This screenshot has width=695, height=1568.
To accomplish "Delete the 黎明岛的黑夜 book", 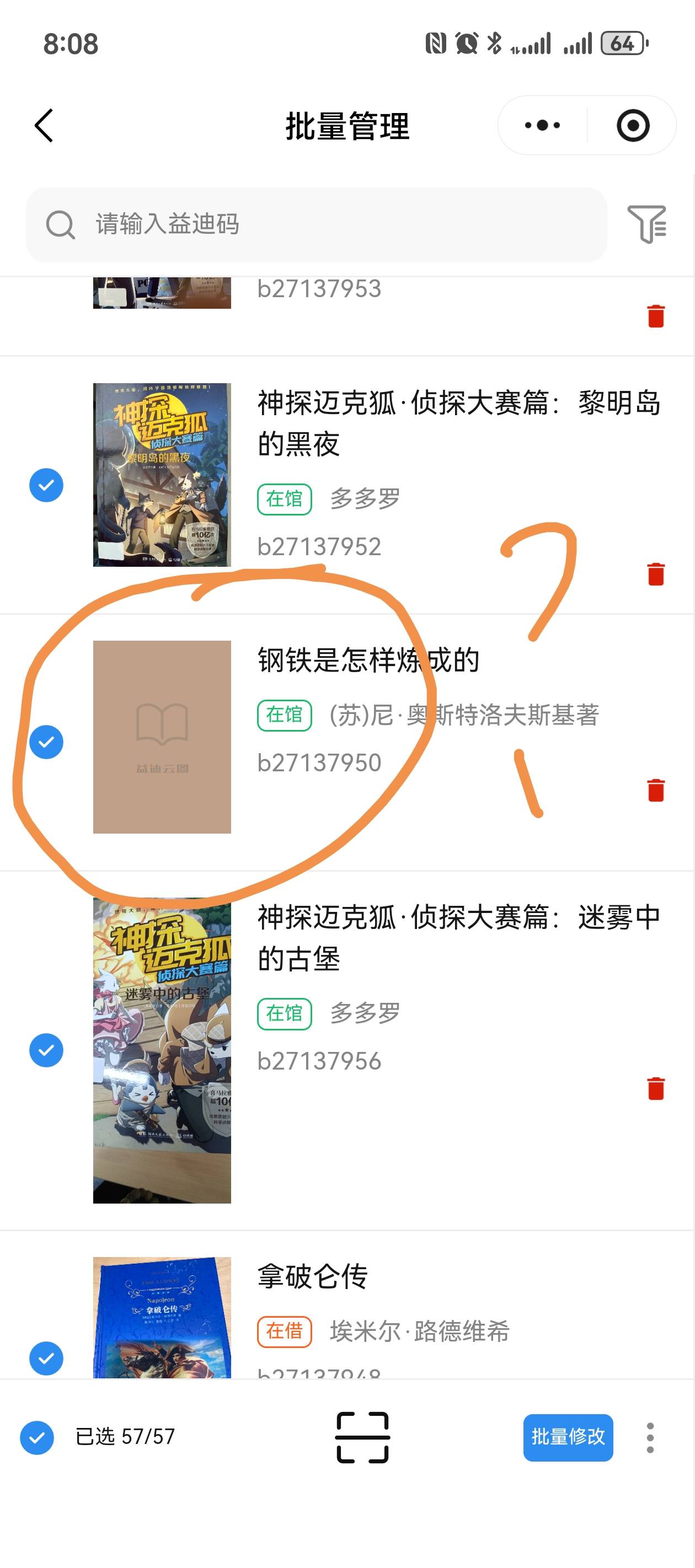I will (655, 573).
